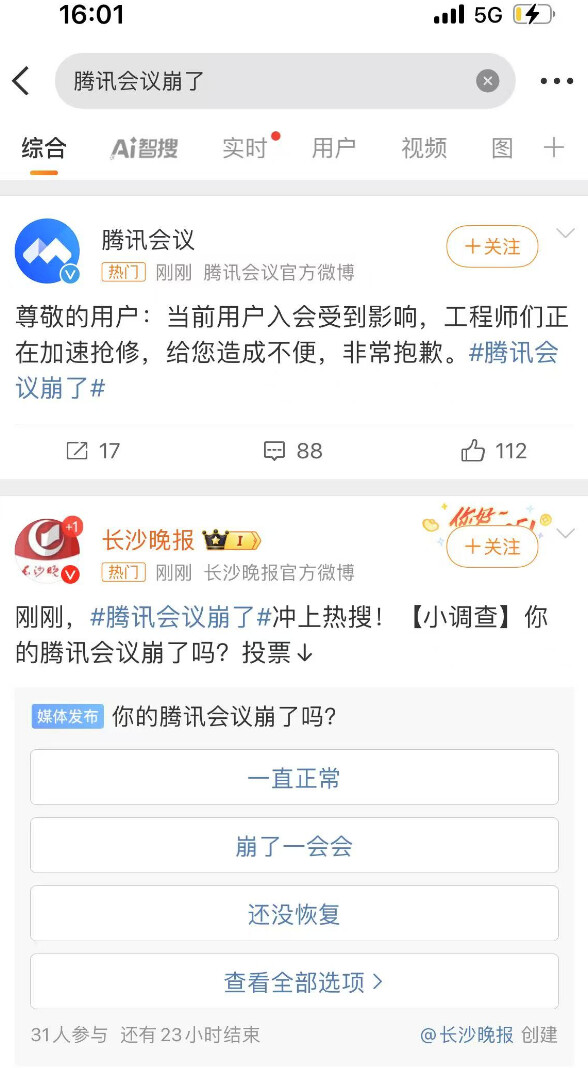Follow 长沙晚报 with the 关注 button
Viewport: 588px width, 1068px height.
click(x=492, y=547)
